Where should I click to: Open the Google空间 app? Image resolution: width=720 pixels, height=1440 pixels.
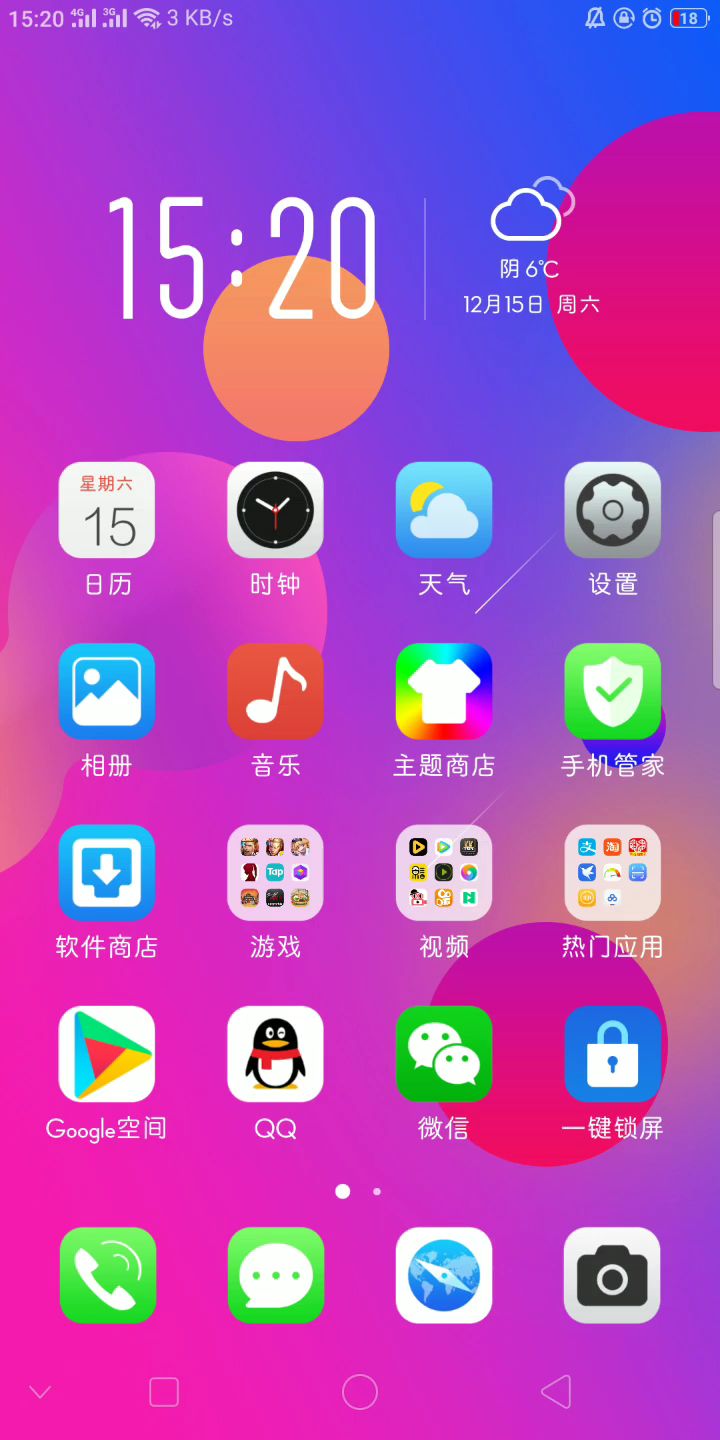click(107, 1053)
